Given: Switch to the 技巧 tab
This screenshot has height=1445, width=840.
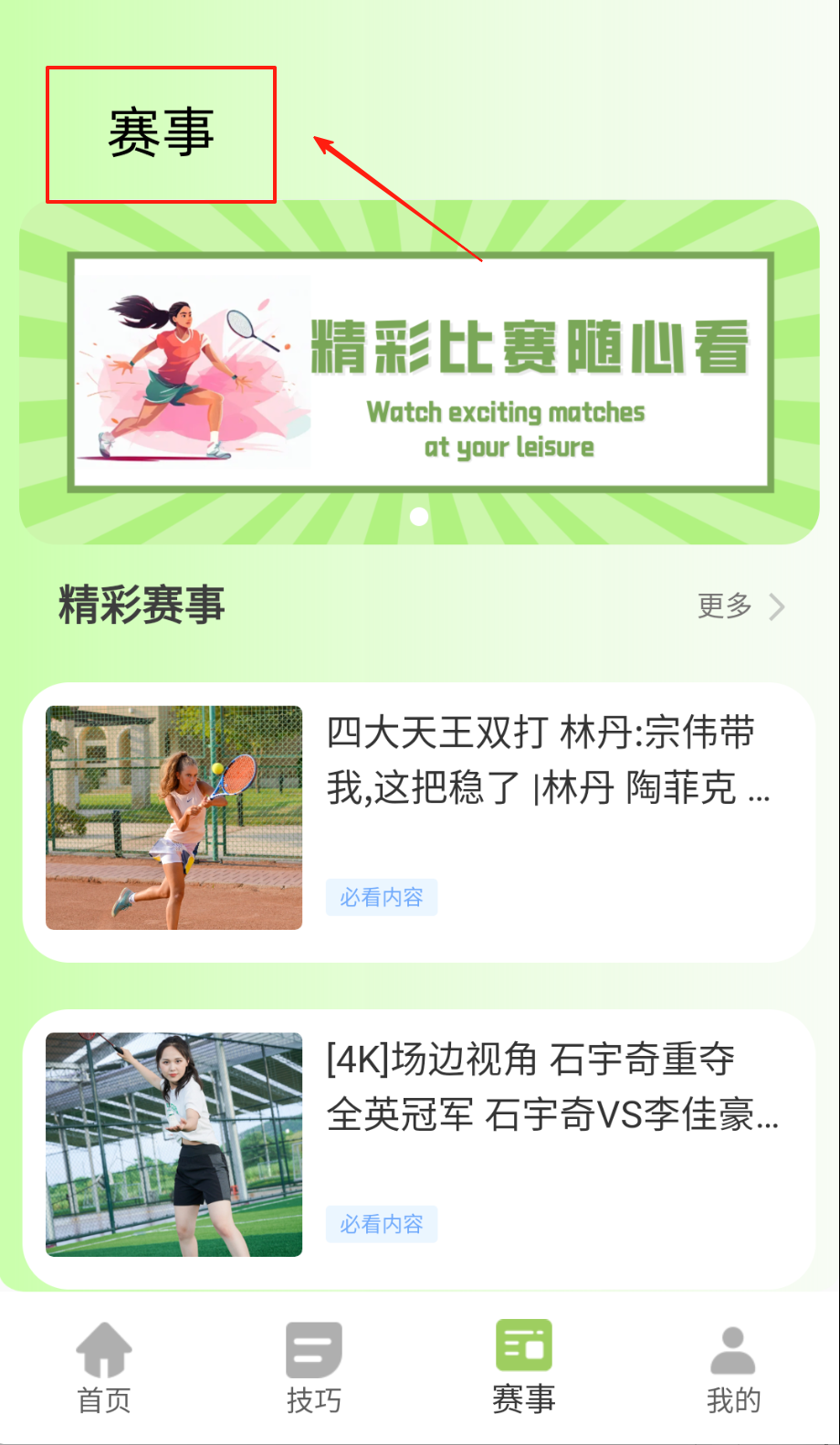Looking at the screenshot, I should (x=313, y=1367).
